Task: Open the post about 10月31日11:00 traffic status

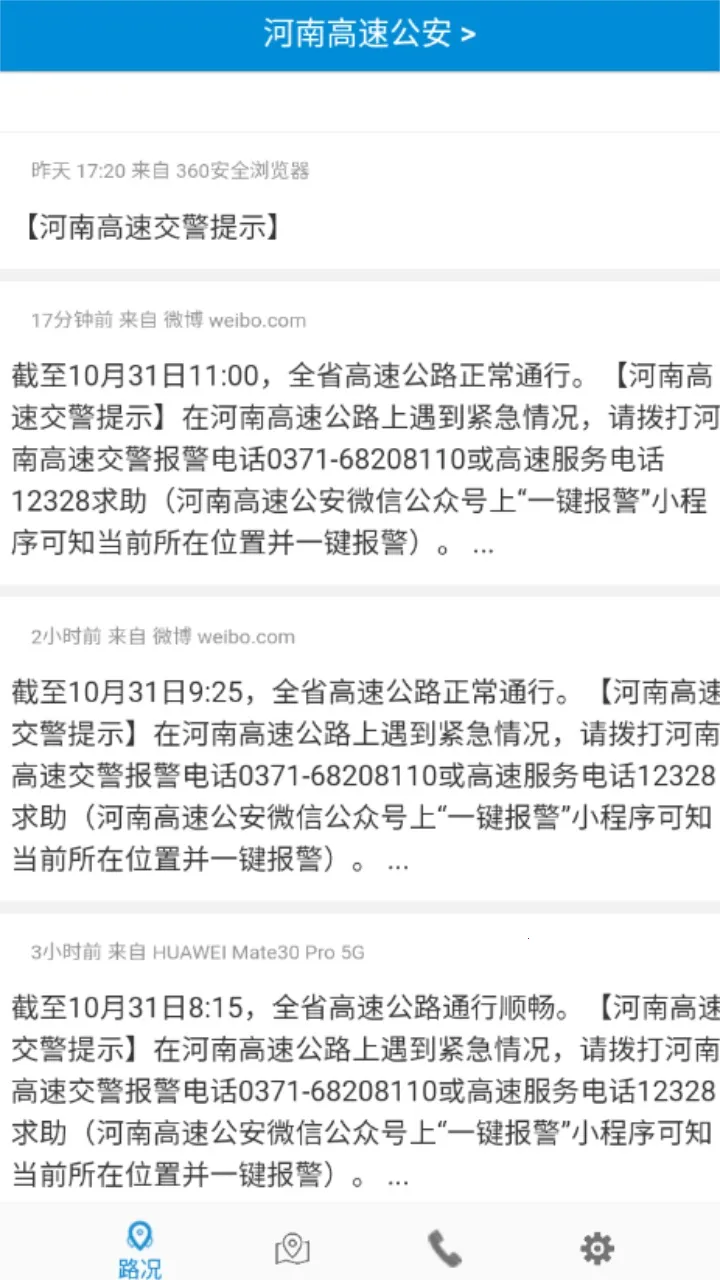Action: (360, 461)
